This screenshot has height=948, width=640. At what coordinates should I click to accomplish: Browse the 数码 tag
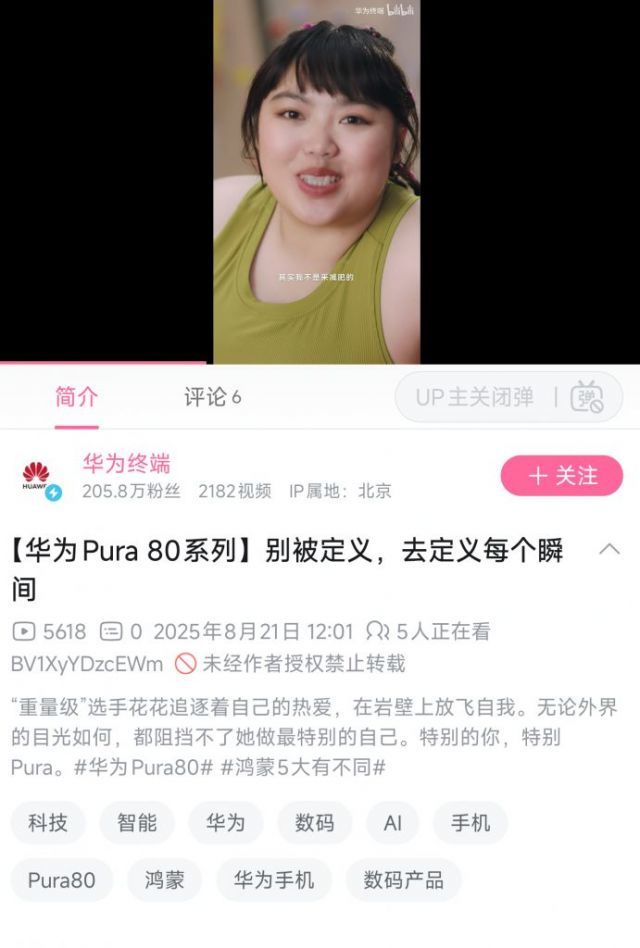coord(314,823)
